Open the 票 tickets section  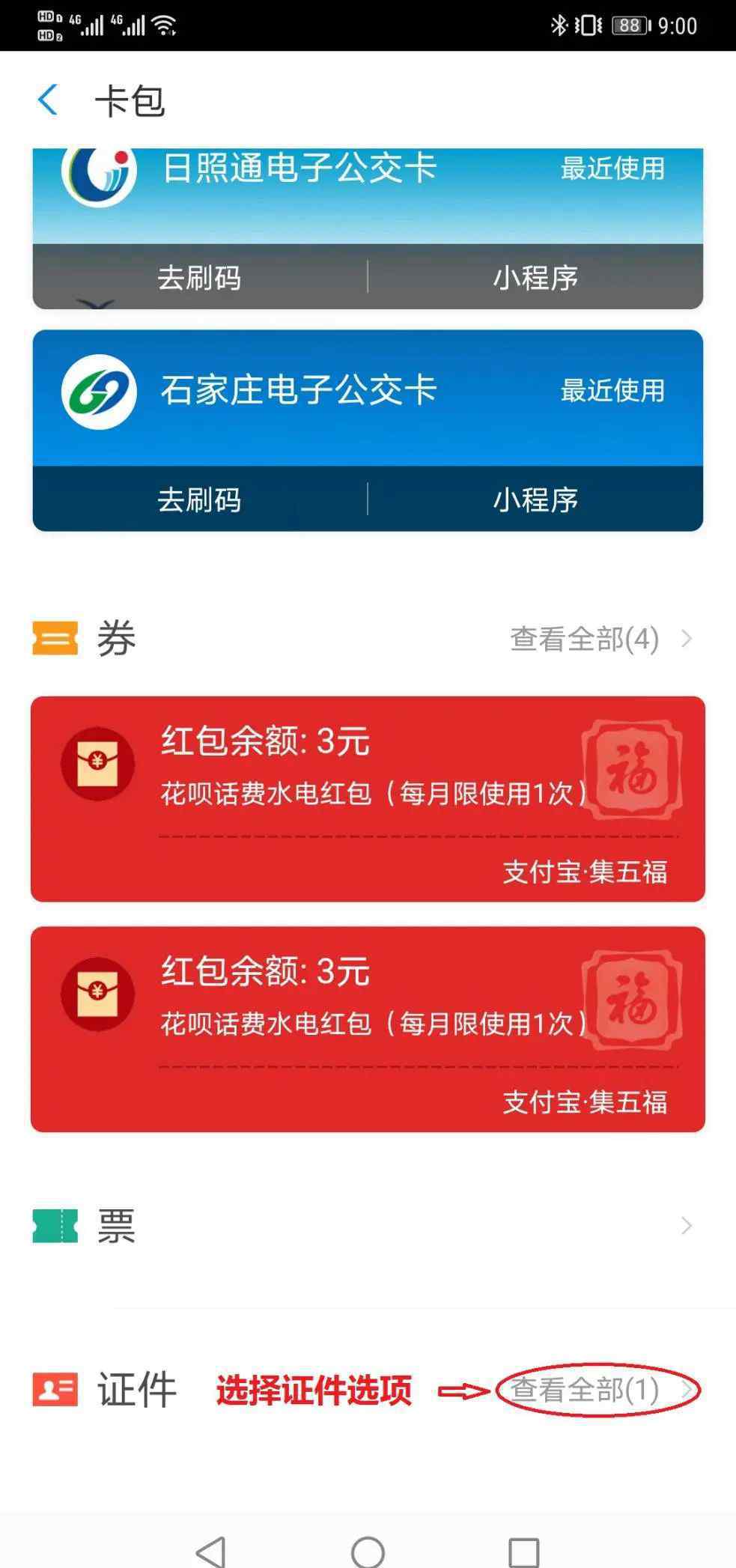coord(367,1226)
